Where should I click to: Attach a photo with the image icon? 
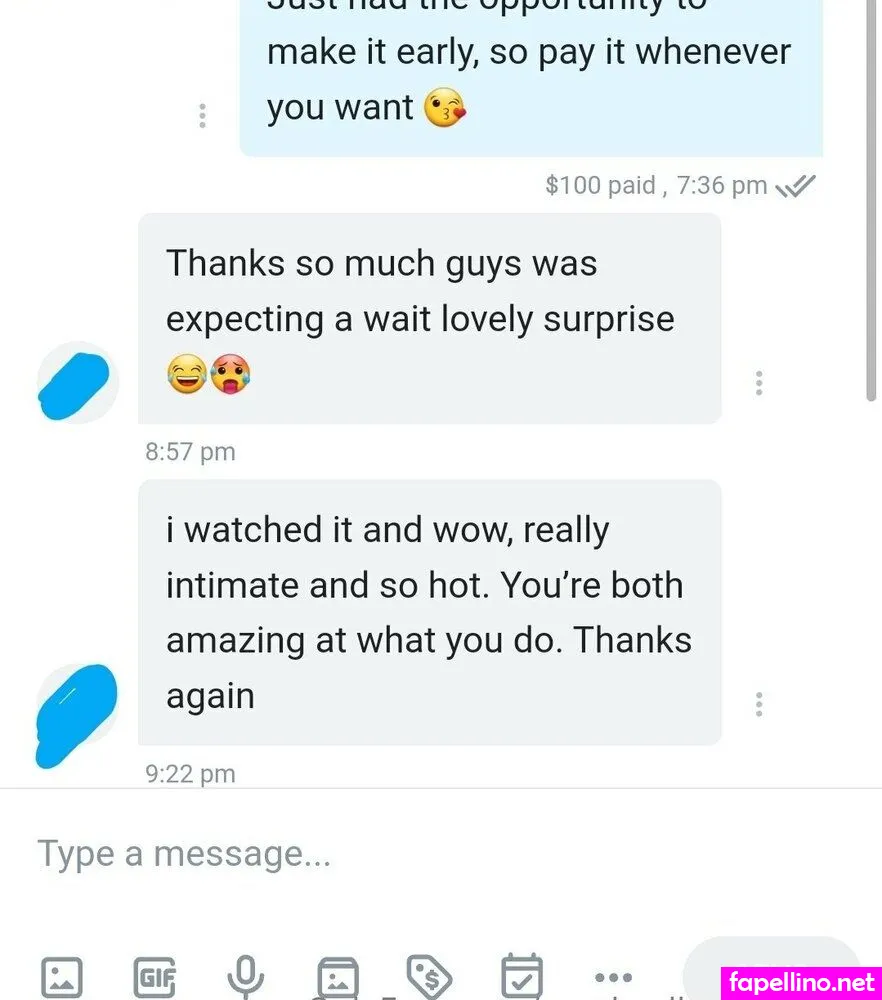61,976
